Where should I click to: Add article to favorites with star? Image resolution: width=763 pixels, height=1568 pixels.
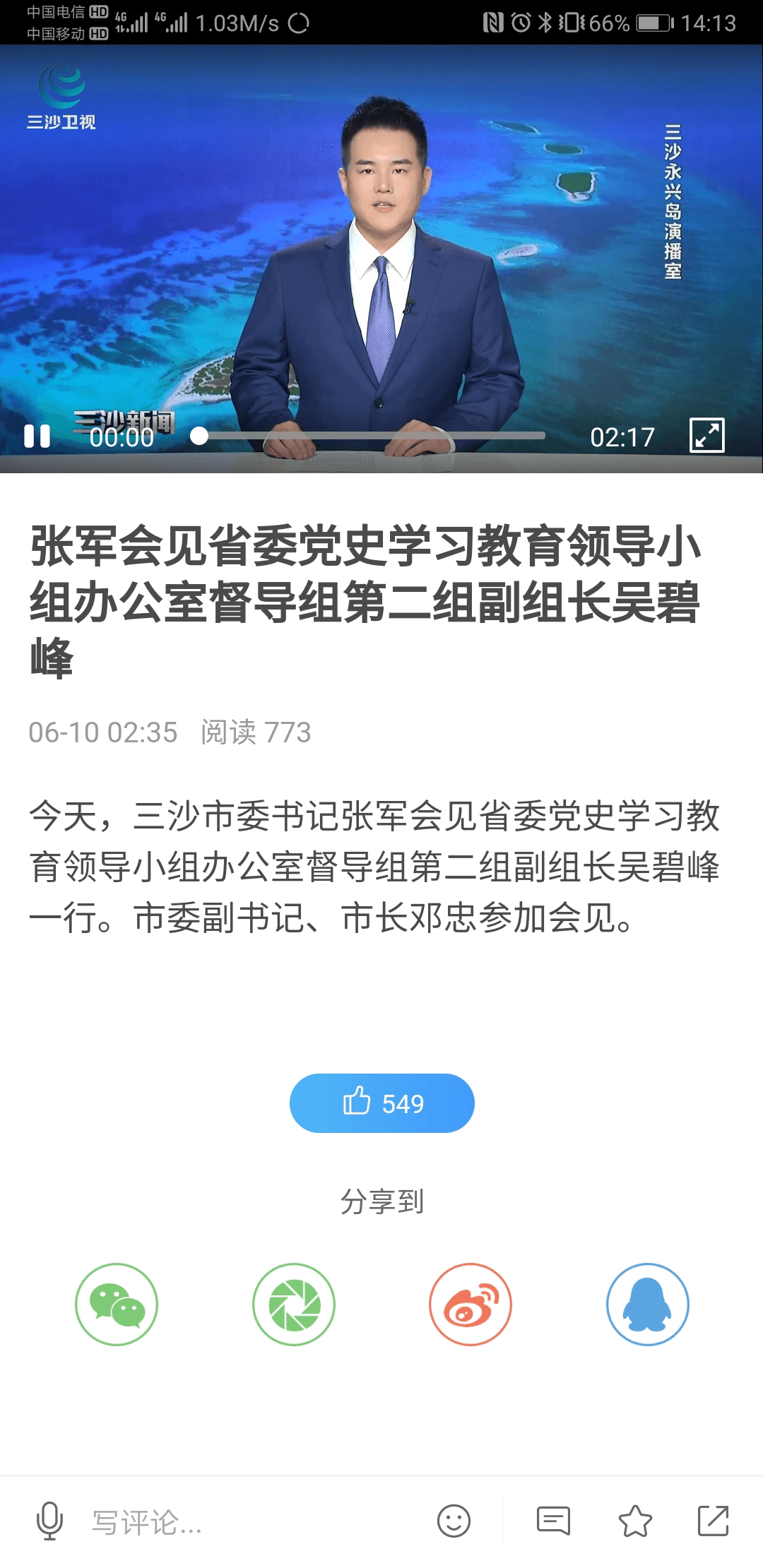[635, 1521]
